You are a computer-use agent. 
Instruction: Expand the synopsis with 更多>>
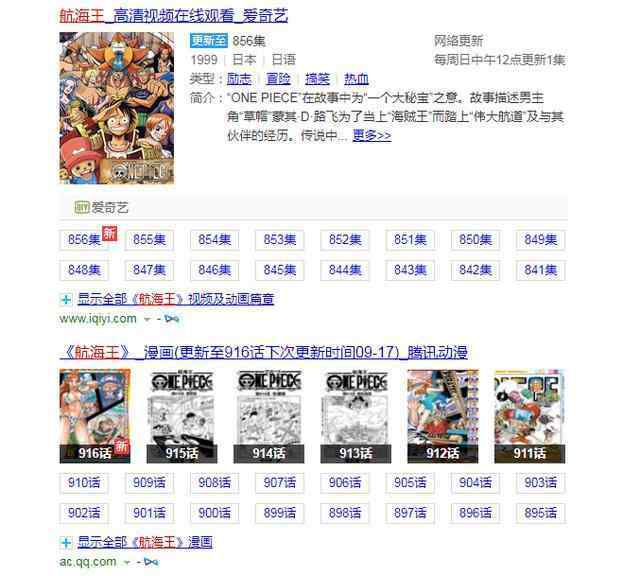[x=371, y=136]
